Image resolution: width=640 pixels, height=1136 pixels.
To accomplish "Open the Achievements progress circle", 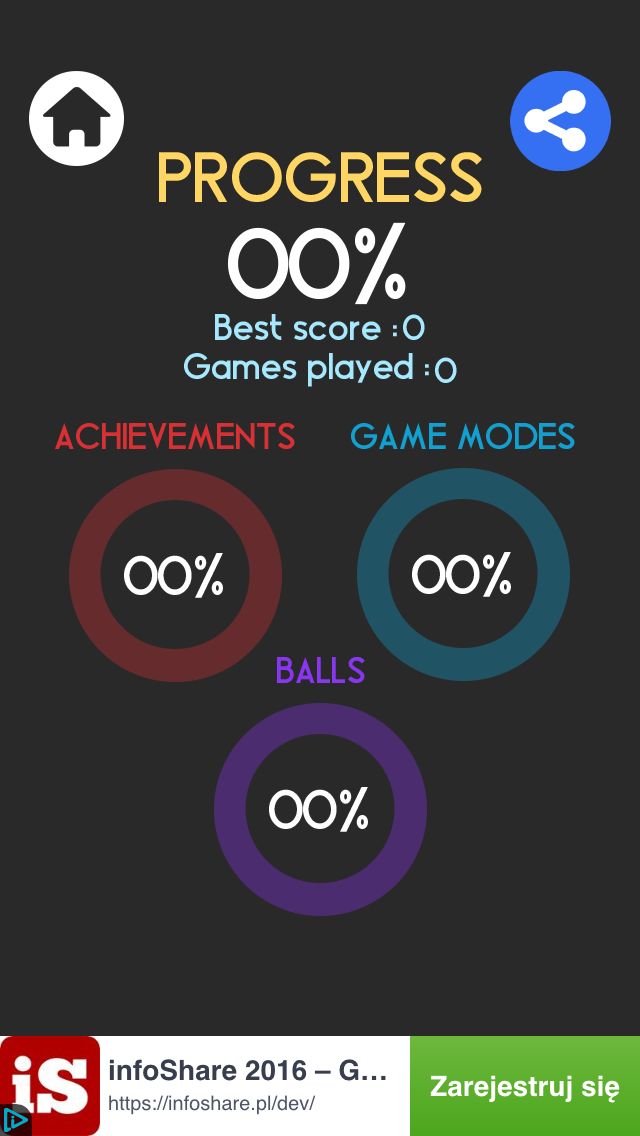I will coord(175,575).
